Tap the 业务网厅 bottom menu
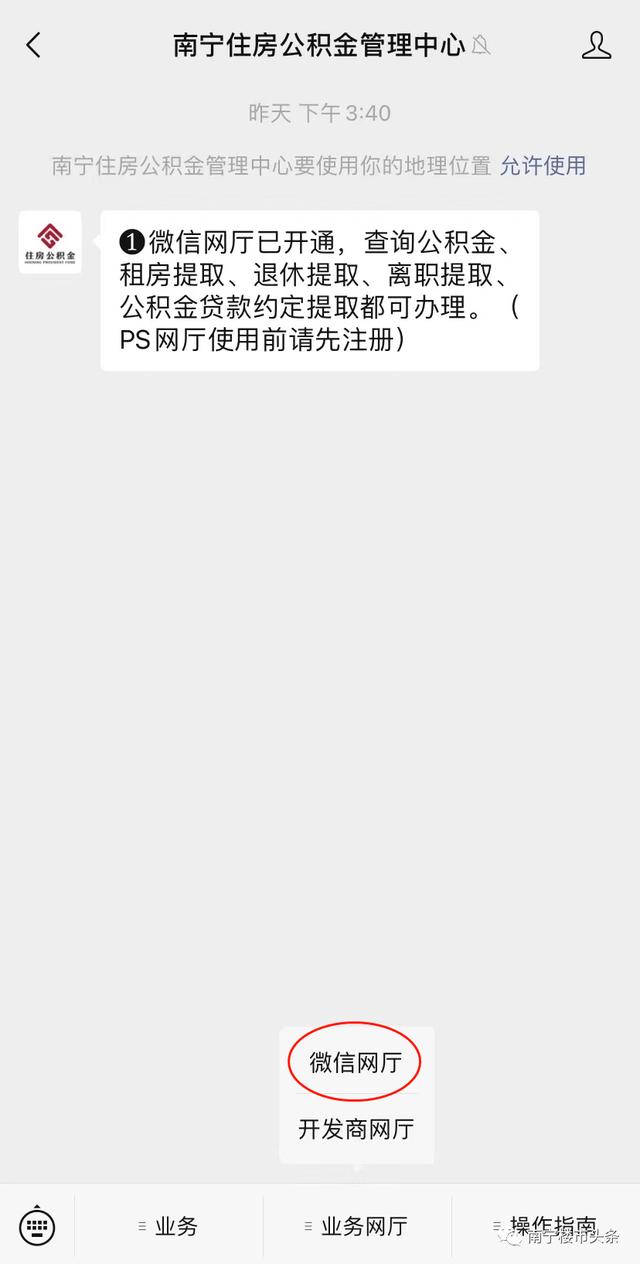640x1264 pixels. click(356, 1226)
